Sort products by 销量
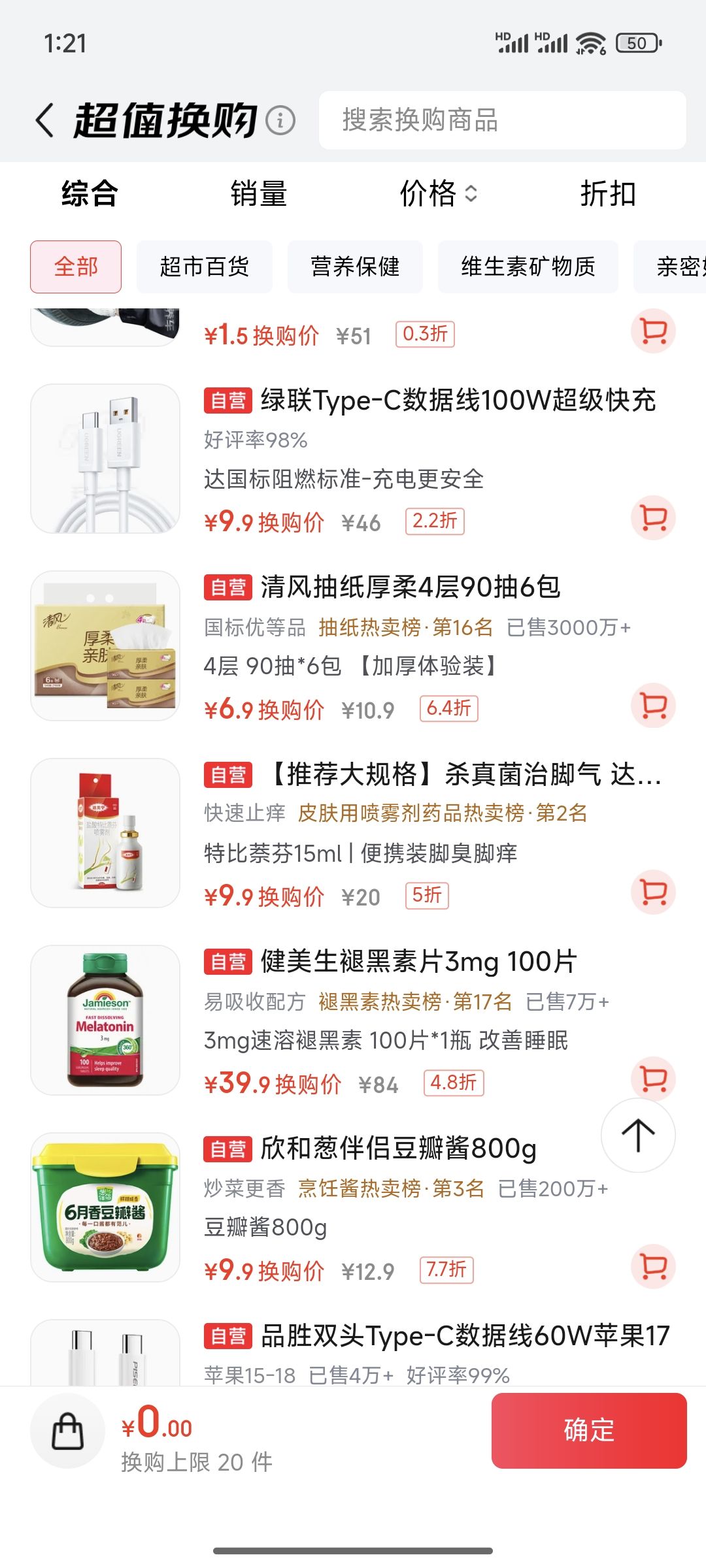The image size is (706, 1568). [x=258, y=194]
